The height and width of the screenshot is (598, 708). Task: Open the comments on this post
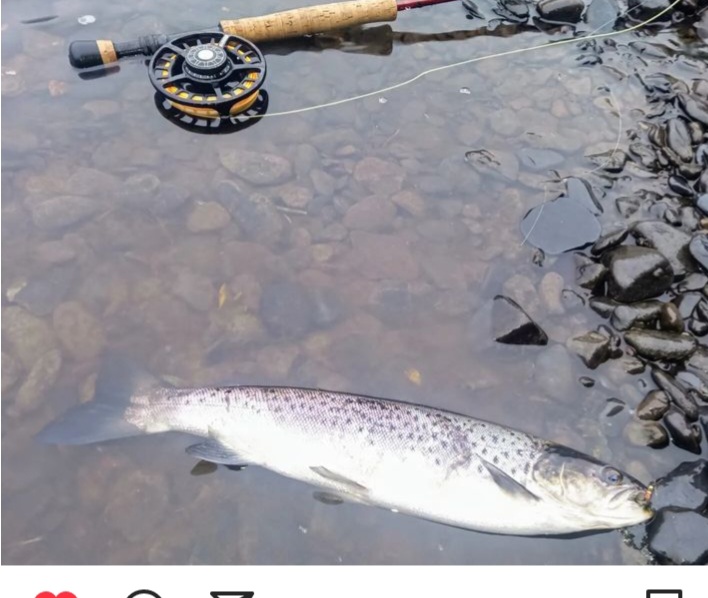[144, 593]
